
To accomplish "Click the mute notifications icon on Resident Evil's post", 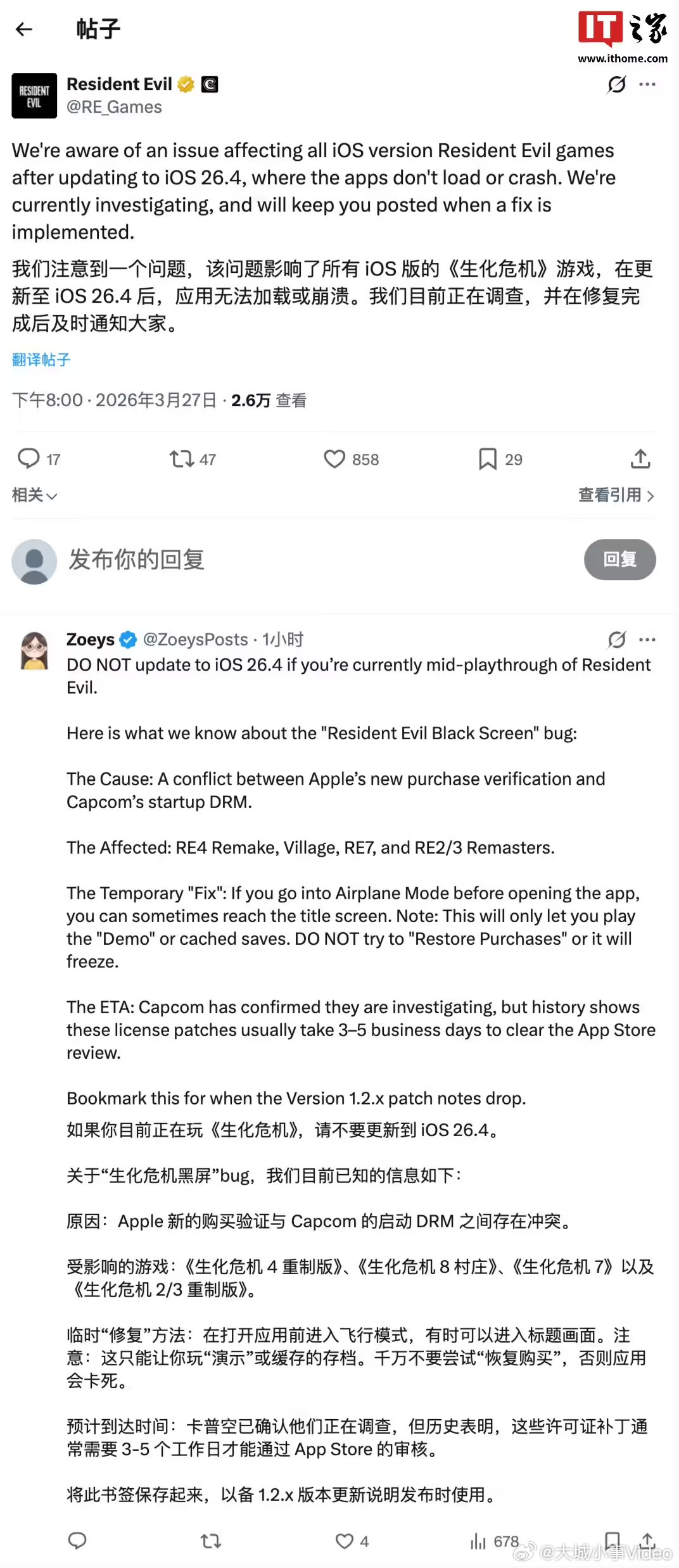I will [616, 84].
